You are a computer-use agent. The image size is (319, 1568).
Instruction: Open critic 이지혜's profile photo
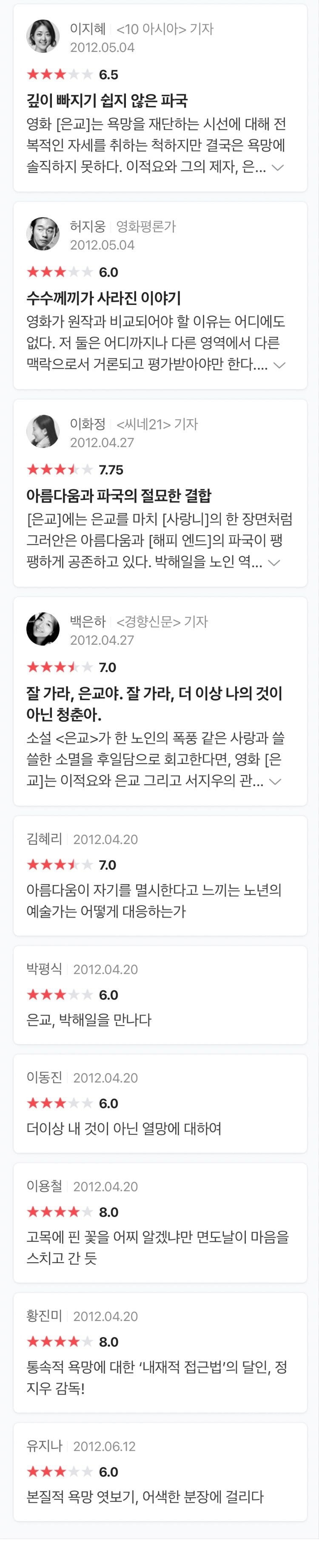coord(43,37)
